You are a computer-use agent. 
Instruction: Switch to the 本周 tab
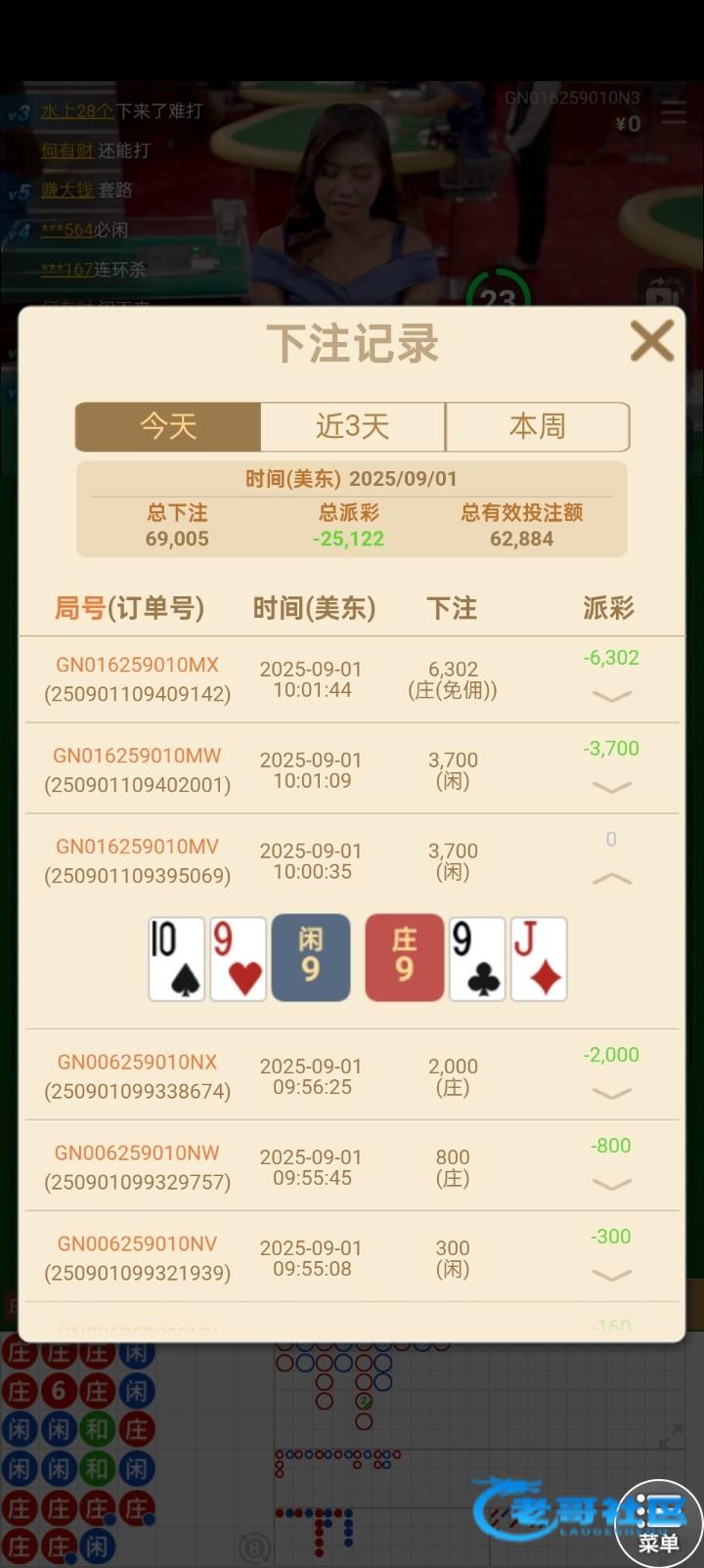coord(537,426)
